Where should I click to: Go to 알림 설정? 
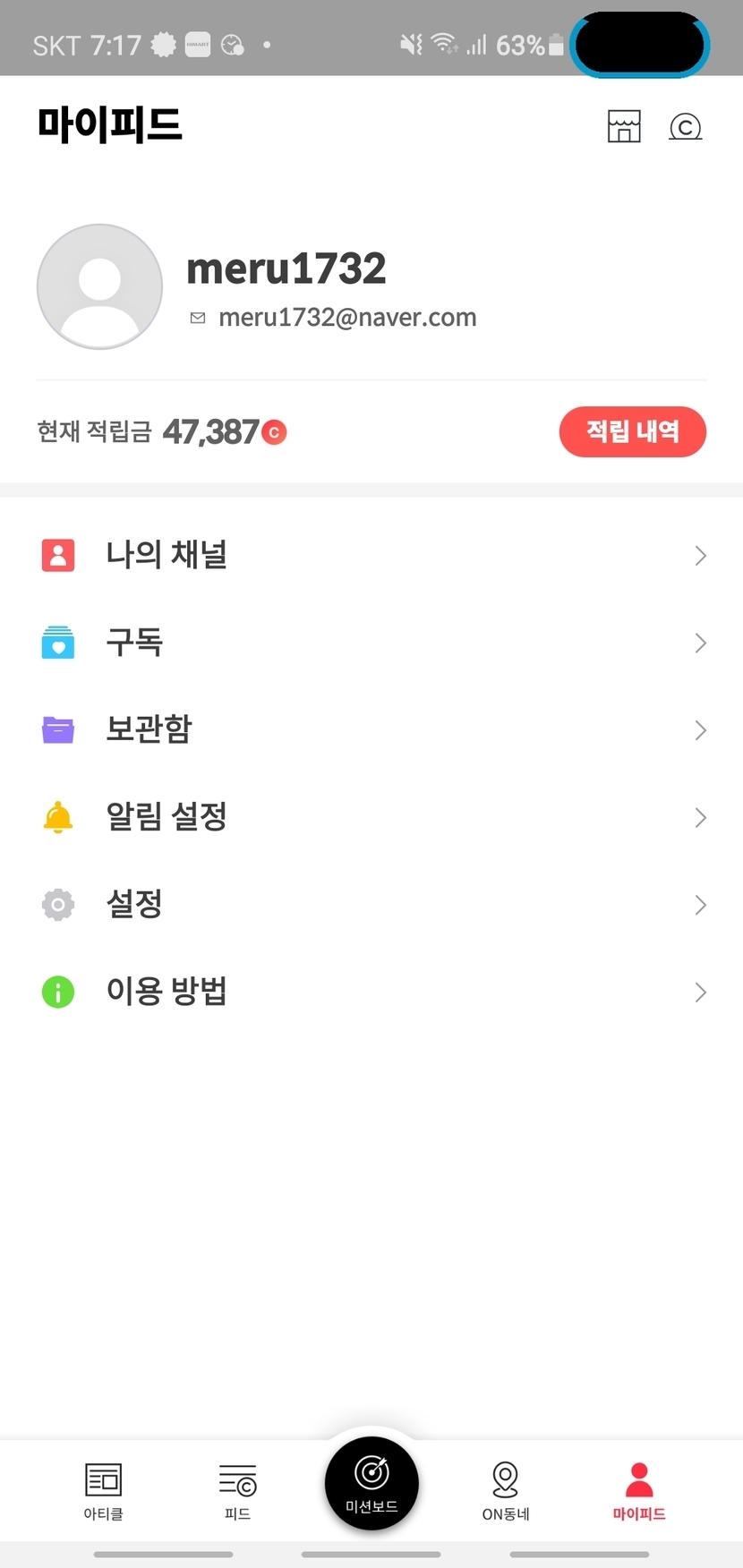coord(371,817)
